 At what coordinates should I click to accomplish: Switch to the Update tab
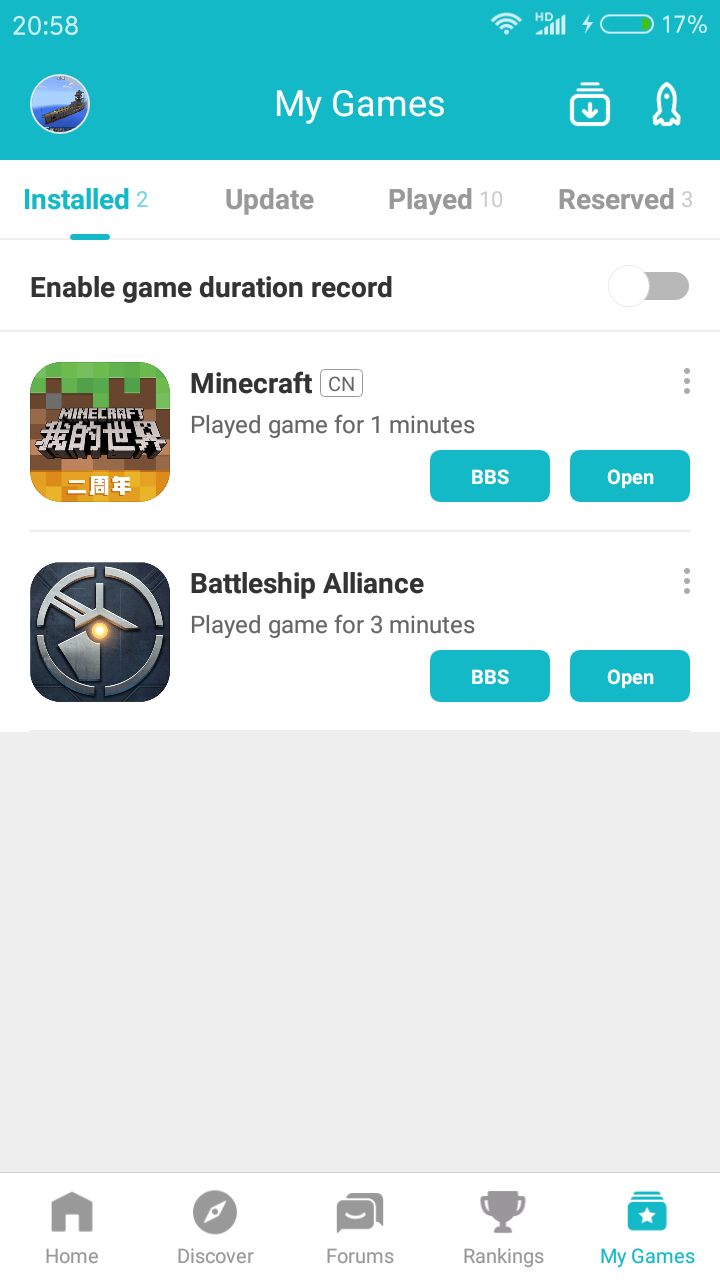coord(269,199)
